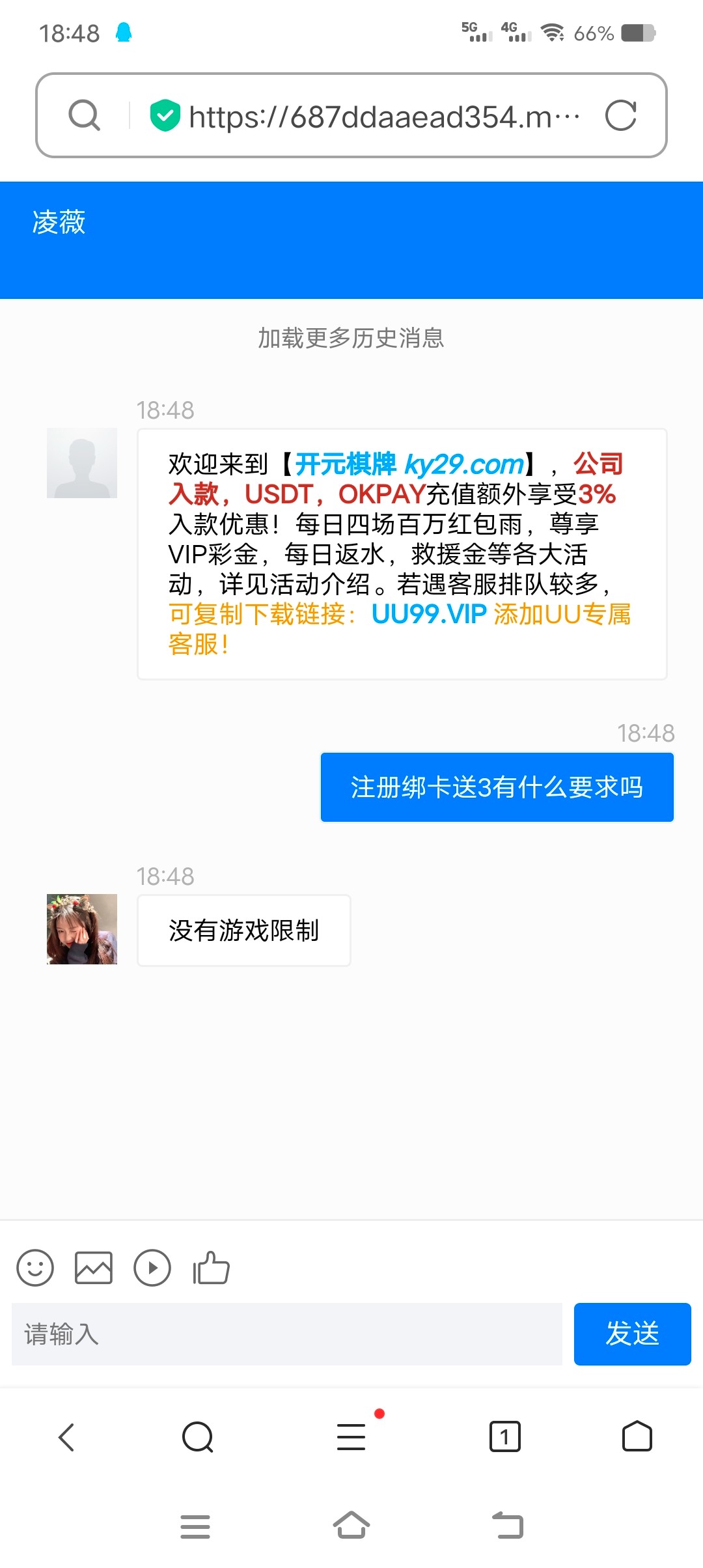The image size is (703, 1568).
Task: Load more chat history messages
Action: (x=351, y=338)
